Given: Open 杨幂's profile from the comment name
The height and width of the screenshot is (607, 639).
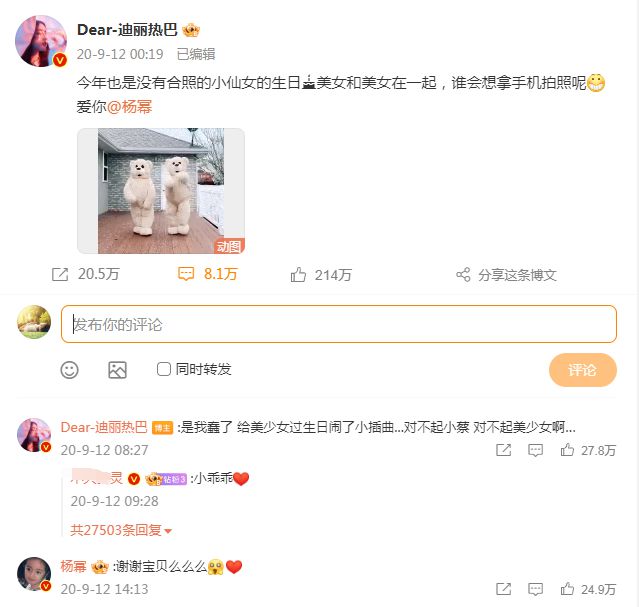Looking at the screenshot, I should [x=73, y=567].
